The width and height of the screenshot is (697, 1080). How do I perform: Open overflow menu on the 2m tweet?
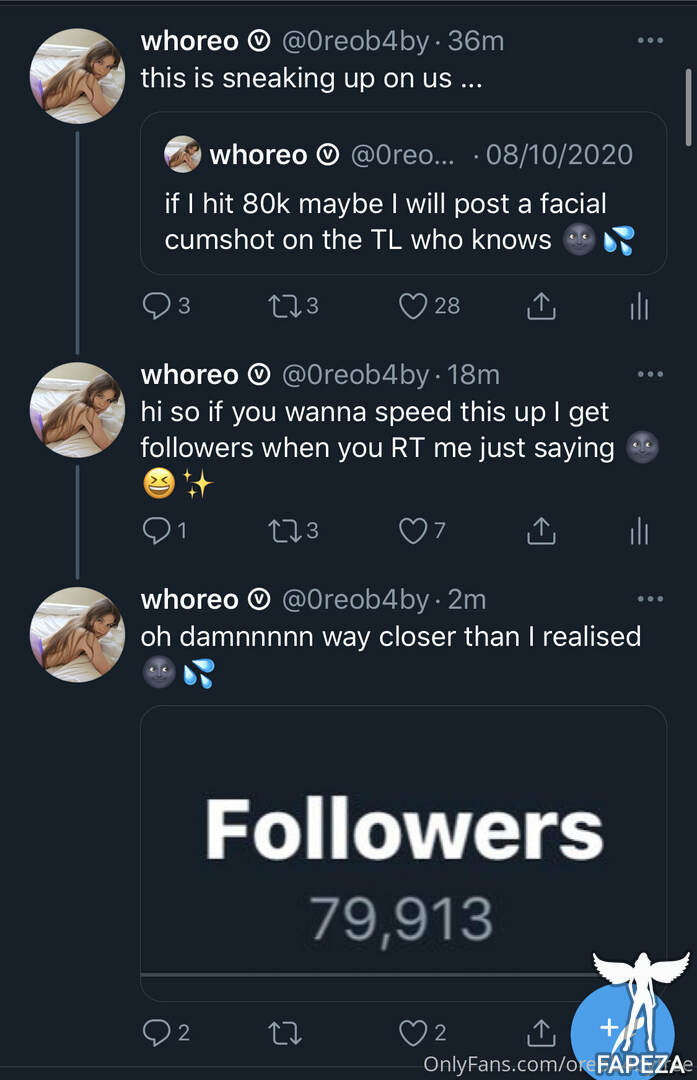point(650,599)
